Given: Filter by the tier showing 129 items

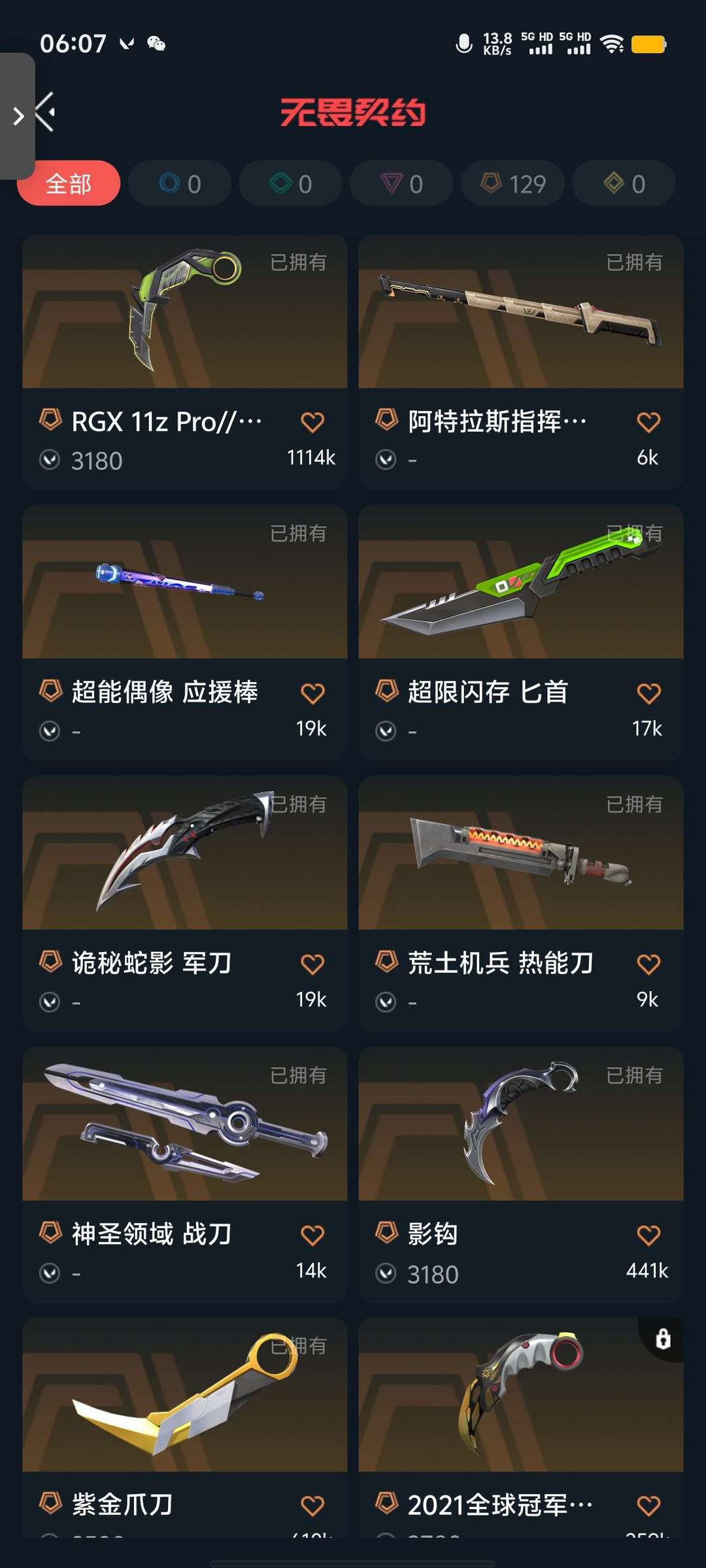Looking at the screenshot, I should click(x=513, y=184).
